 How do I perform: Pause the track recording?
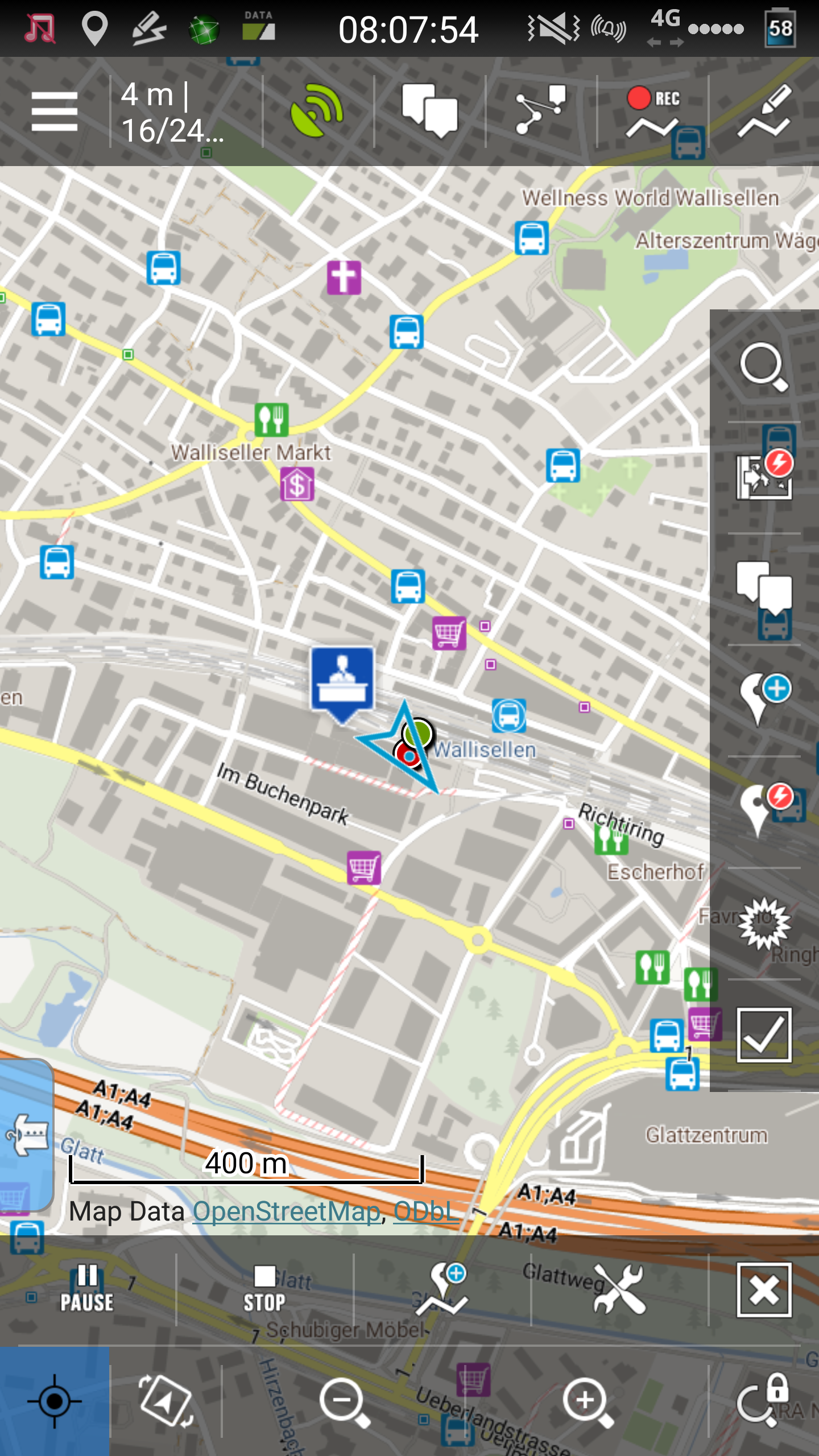[87, 1289]
